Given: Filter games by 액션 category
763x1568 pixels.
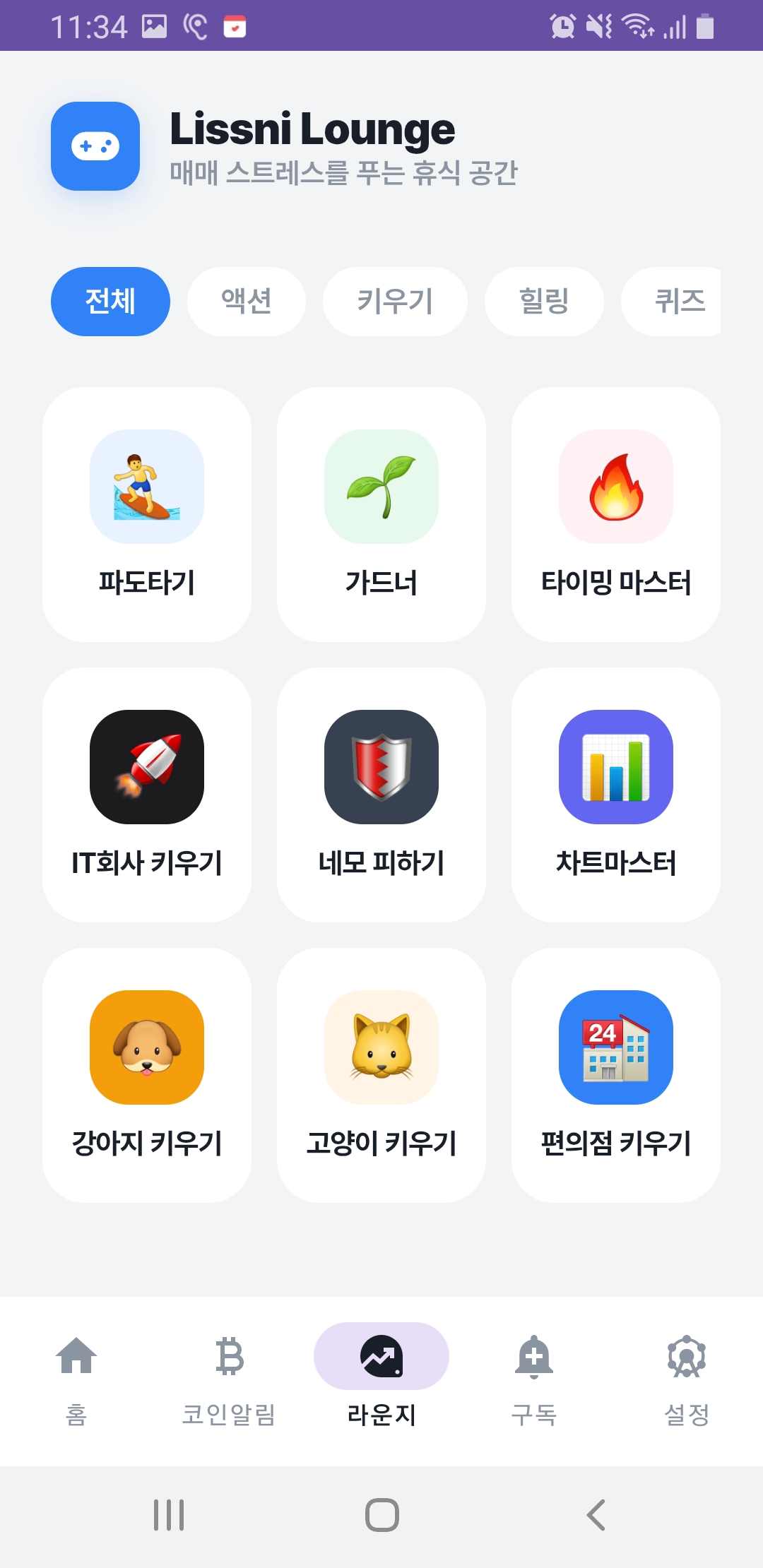Looking at the screenshot, I should (246, 302).
